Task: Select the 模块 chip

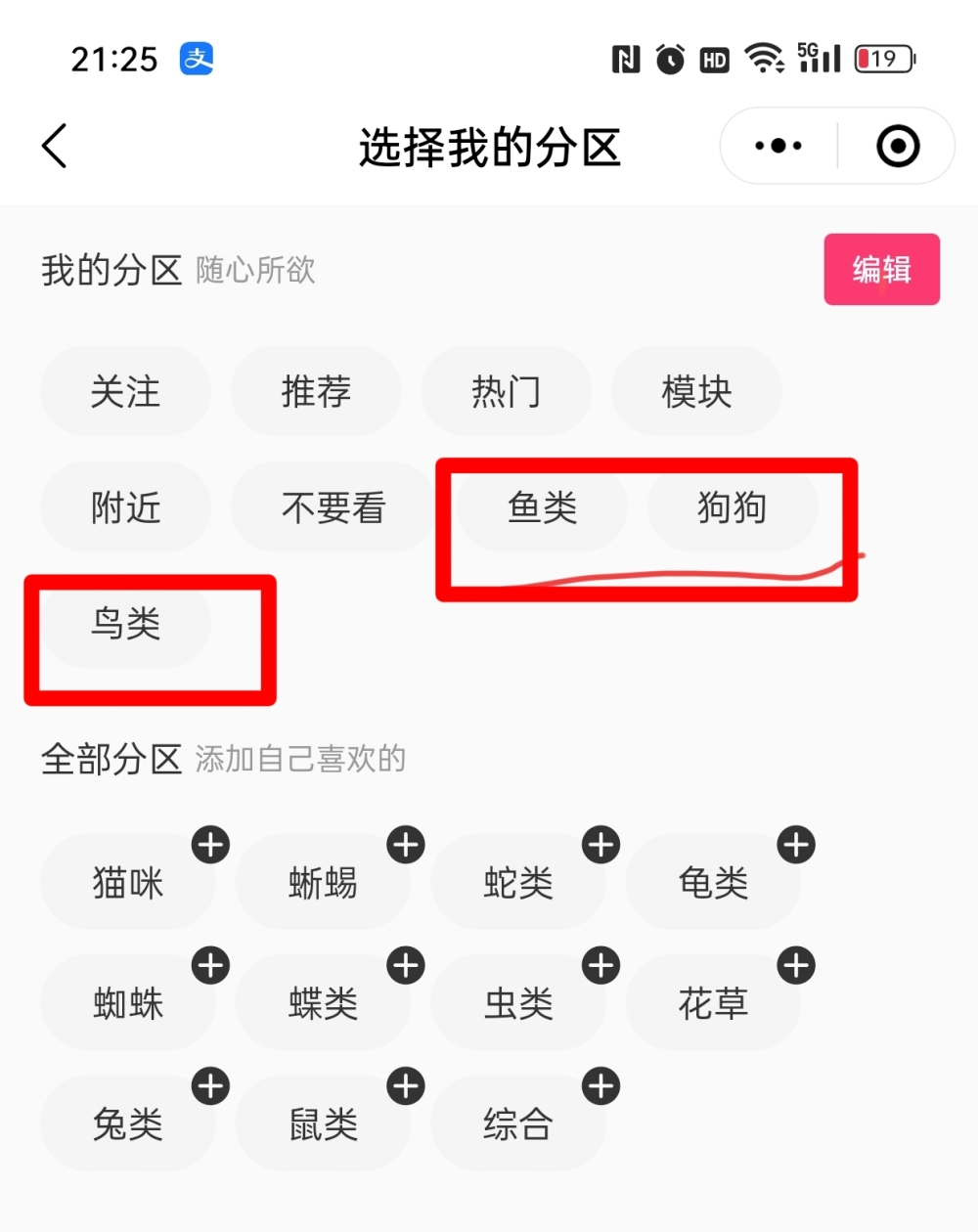Action: (x=696, y=392)
